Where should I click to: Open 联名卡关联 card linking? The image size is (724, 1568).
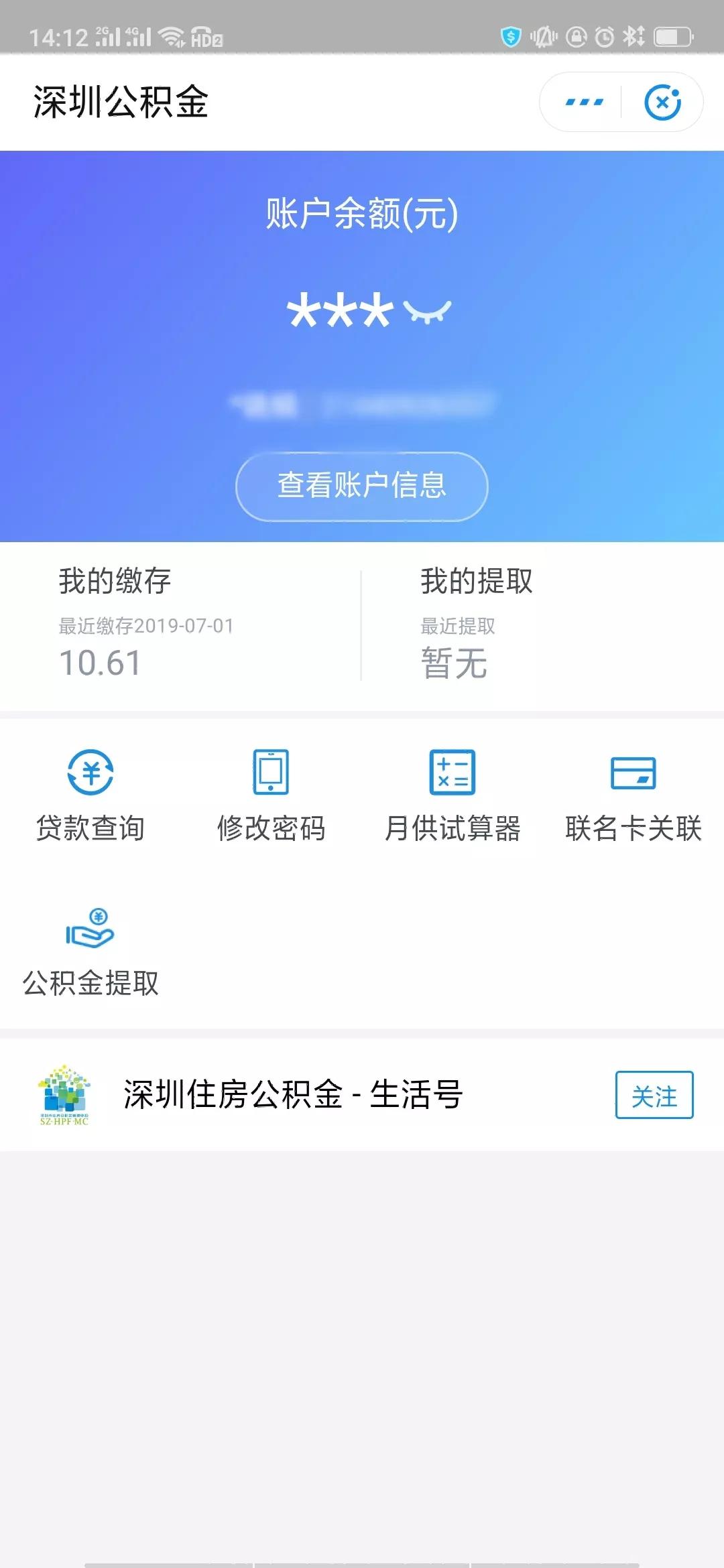(x=633, y=795)
